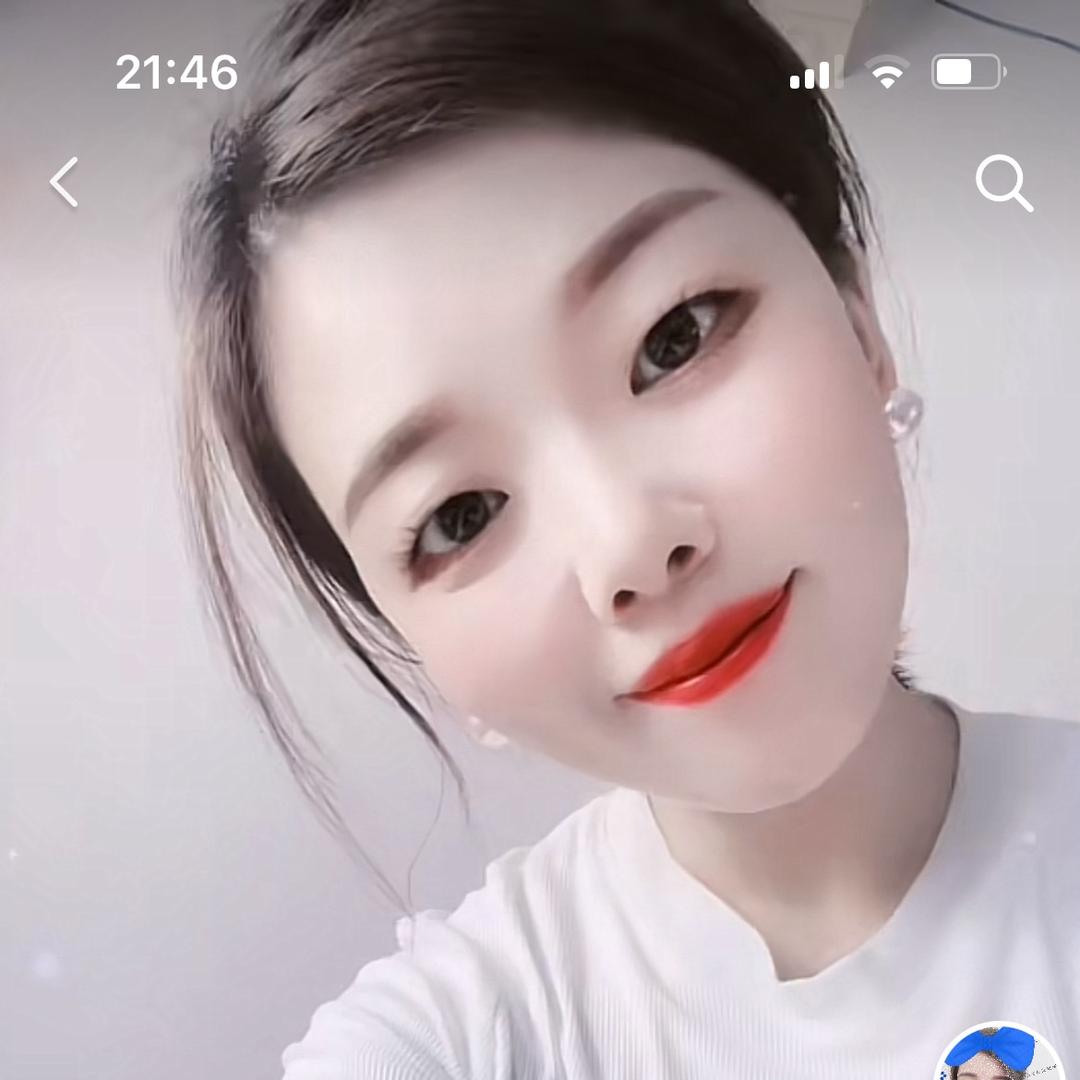
Task: Open the creator's profile avatar
Action: (x=998, y=1056)
